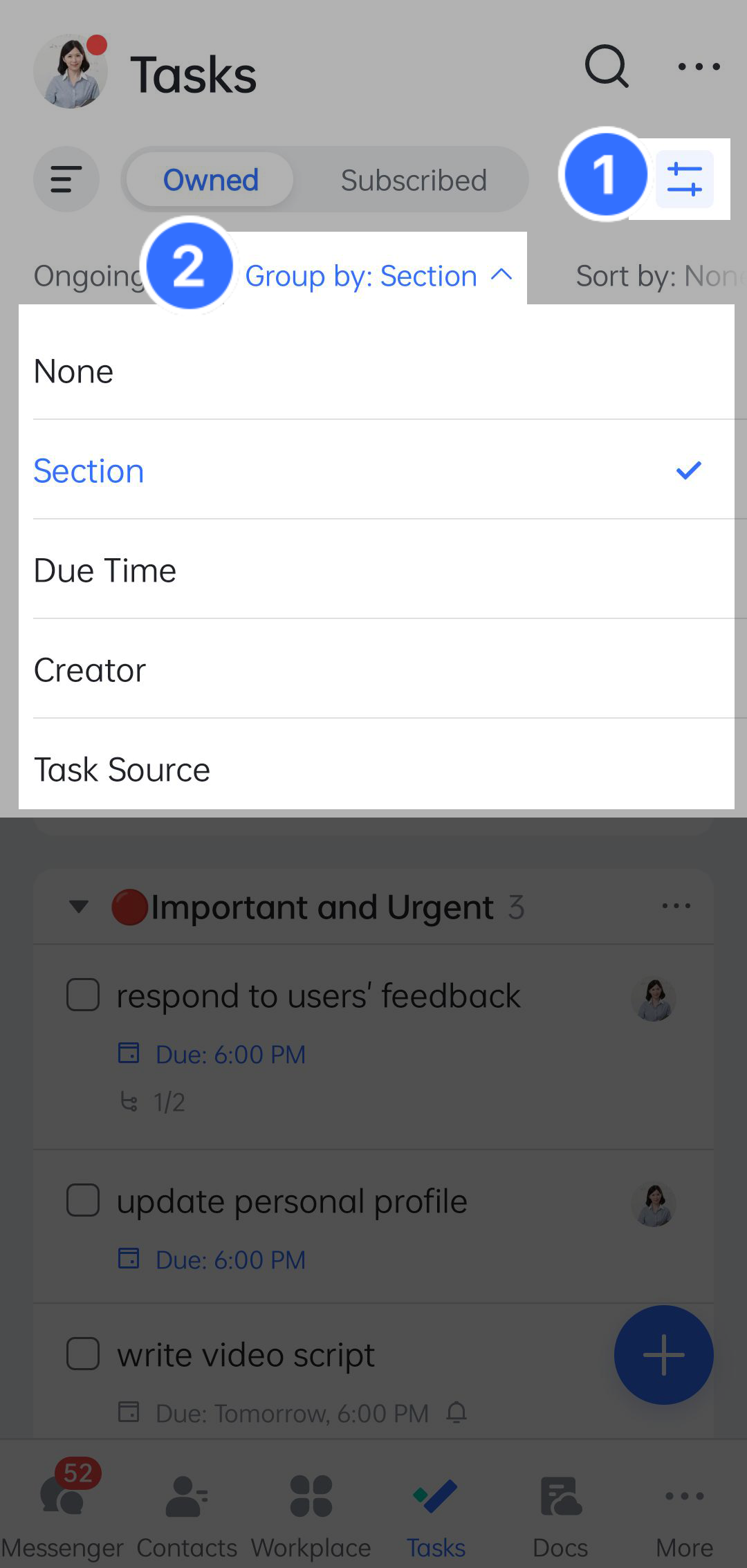This screenshot has width=747, height=1568.
Task: Select Section grouping option
Action: [89, 471]
